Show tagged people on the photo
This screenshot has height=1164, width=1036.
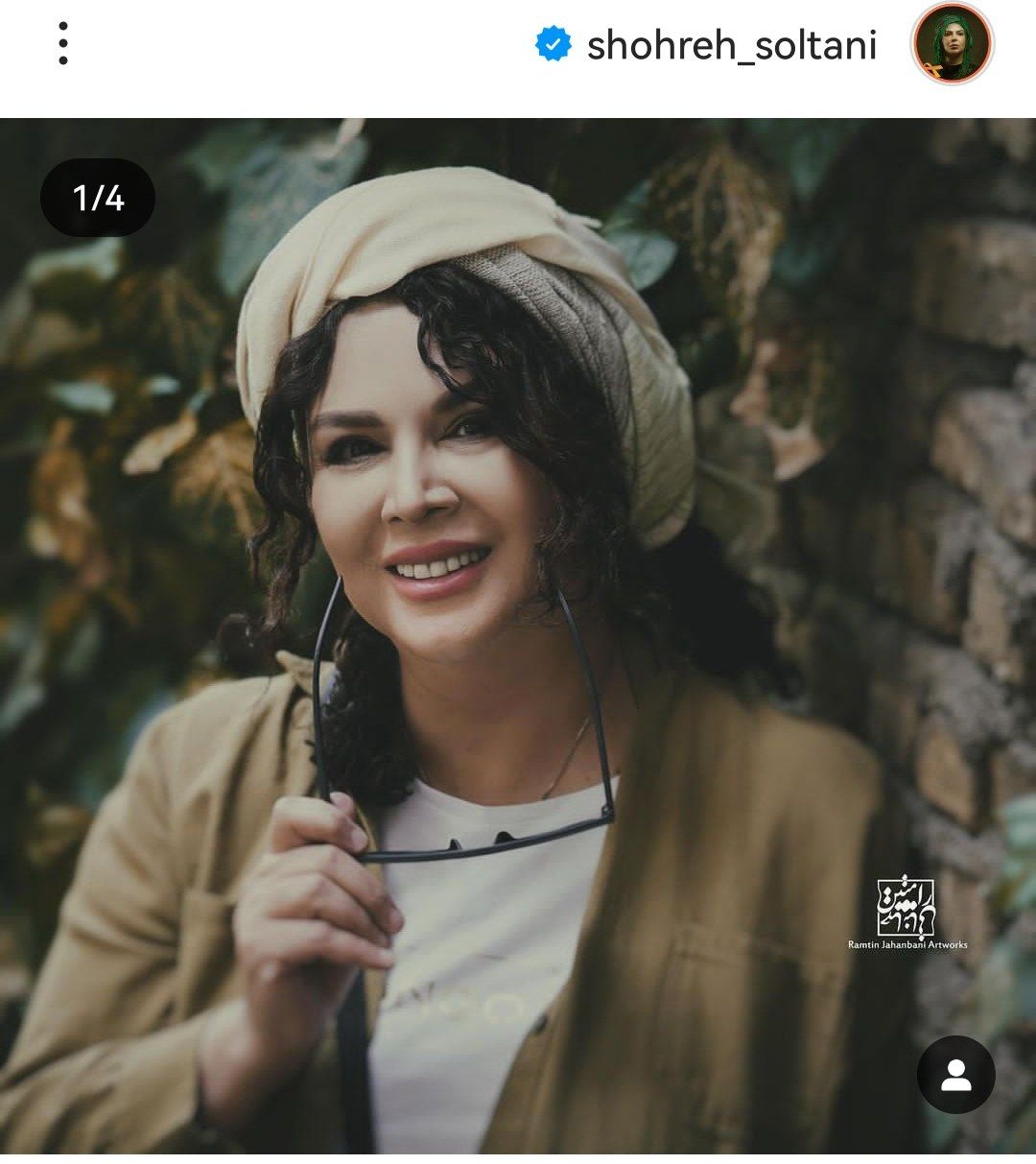tap(955, 1075)
